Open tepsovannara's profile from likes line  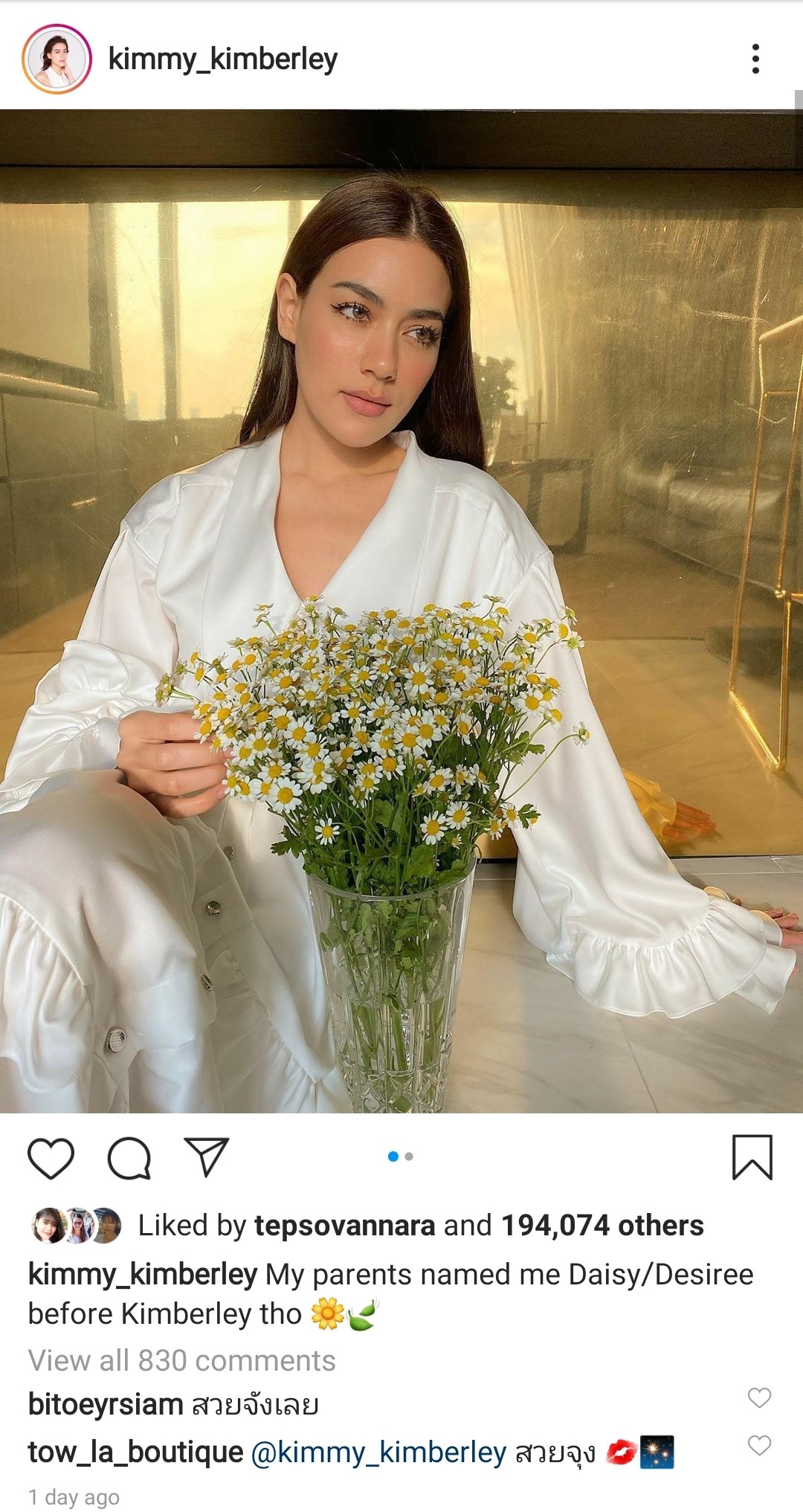(x=344, y=1225)
